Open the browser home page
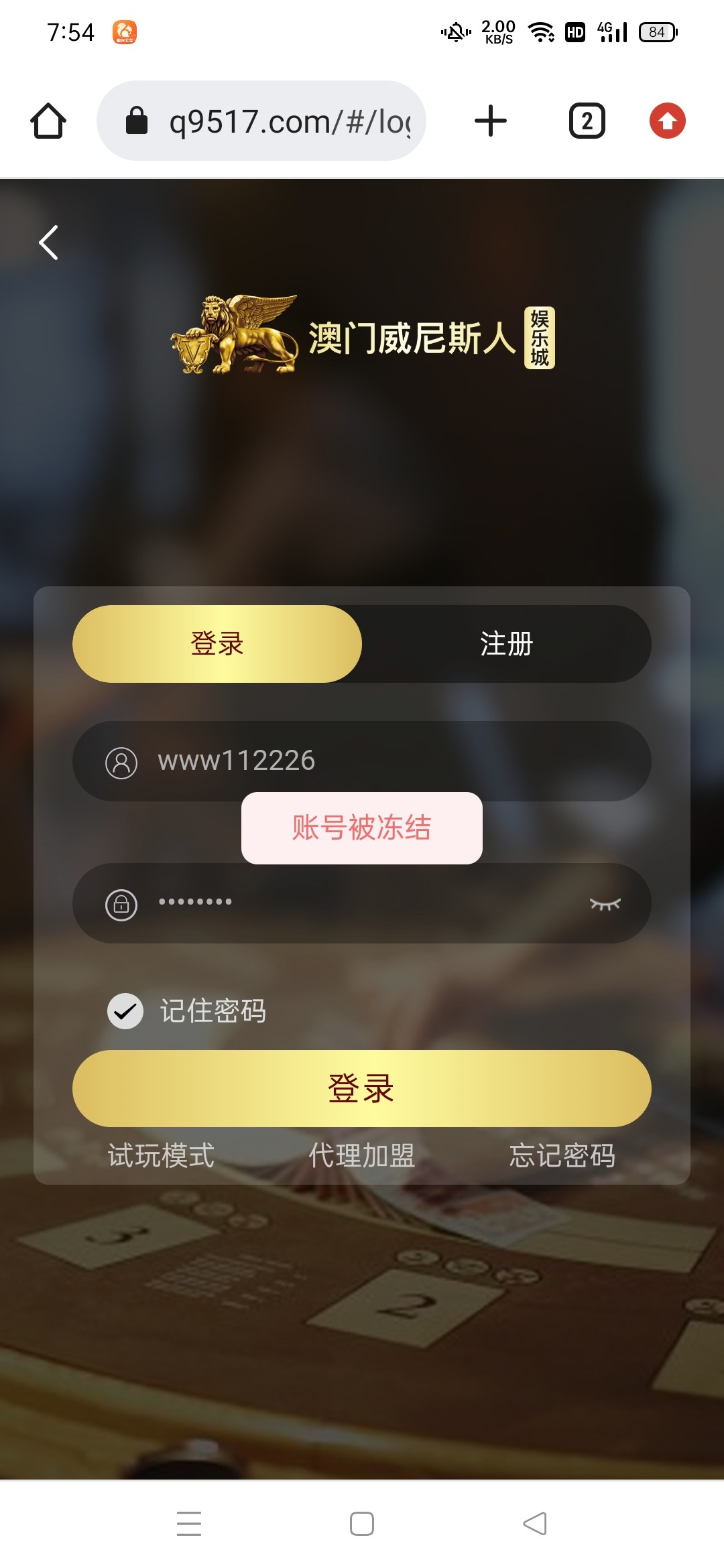The image size is (724, 1568). coord(48,121)
